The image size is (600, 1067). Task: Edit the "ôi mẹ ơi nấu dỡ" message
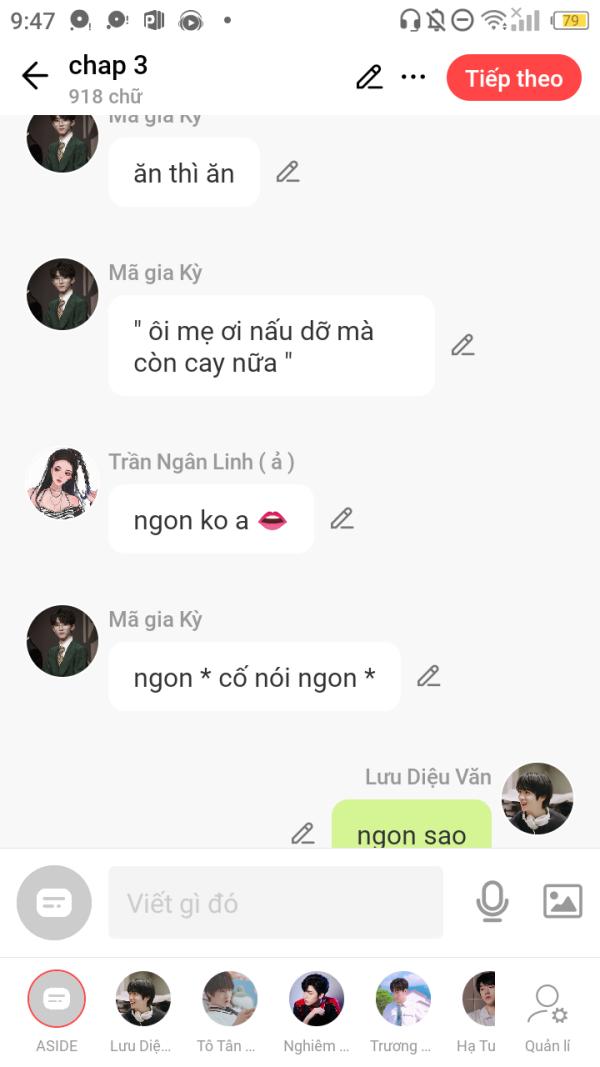tap(463, 345)
